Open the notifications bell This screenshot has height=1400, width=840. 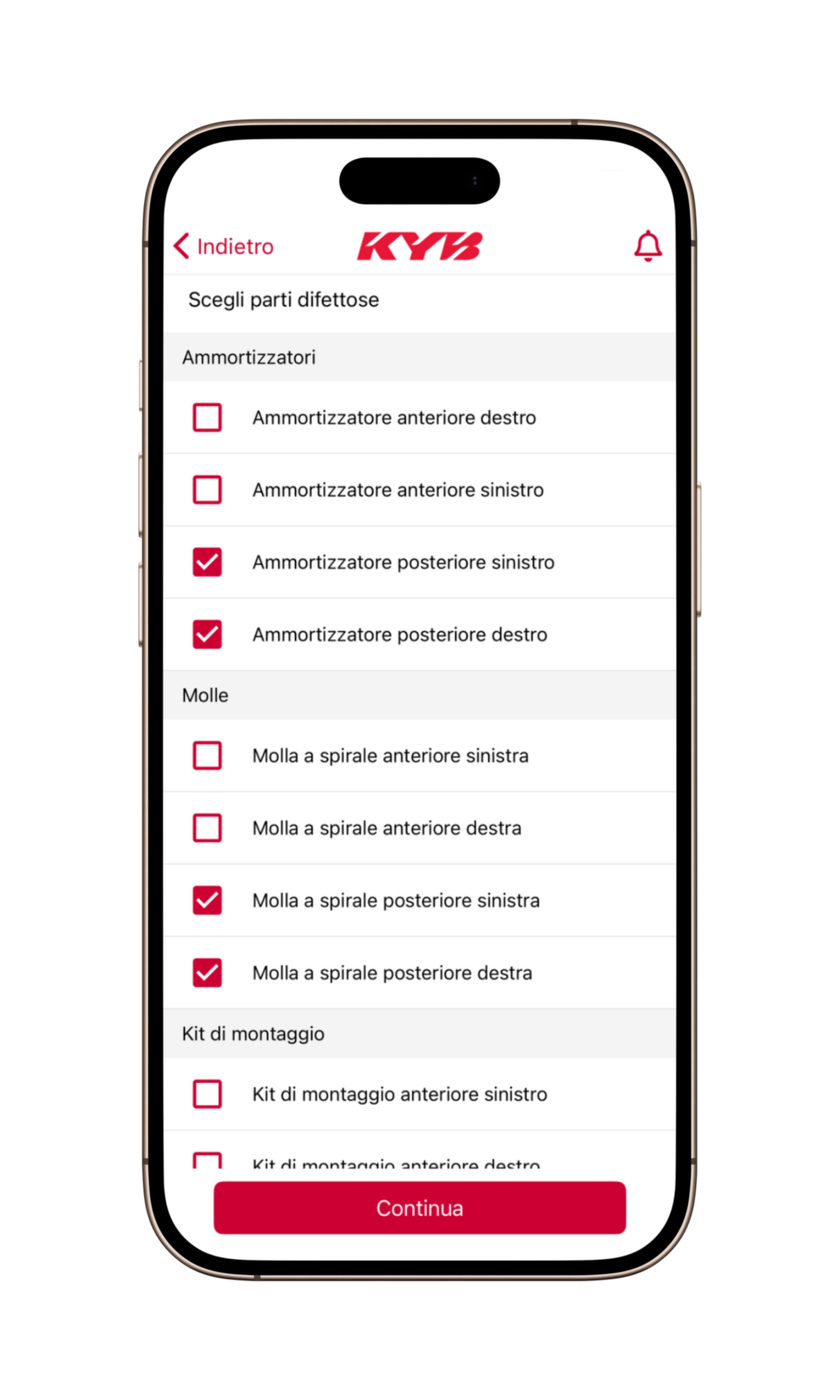coord(647,246)
